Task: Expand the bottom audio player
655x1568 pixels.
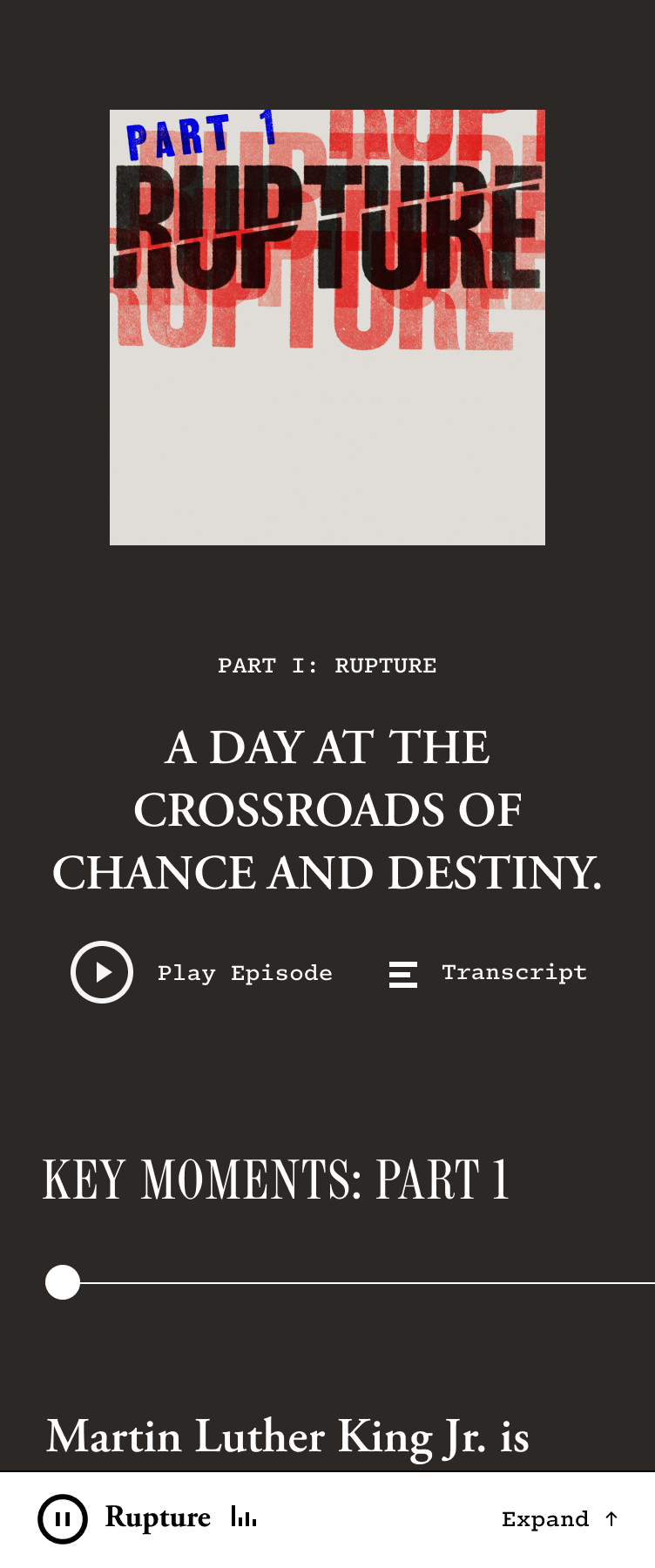Action: (558, 1519)
